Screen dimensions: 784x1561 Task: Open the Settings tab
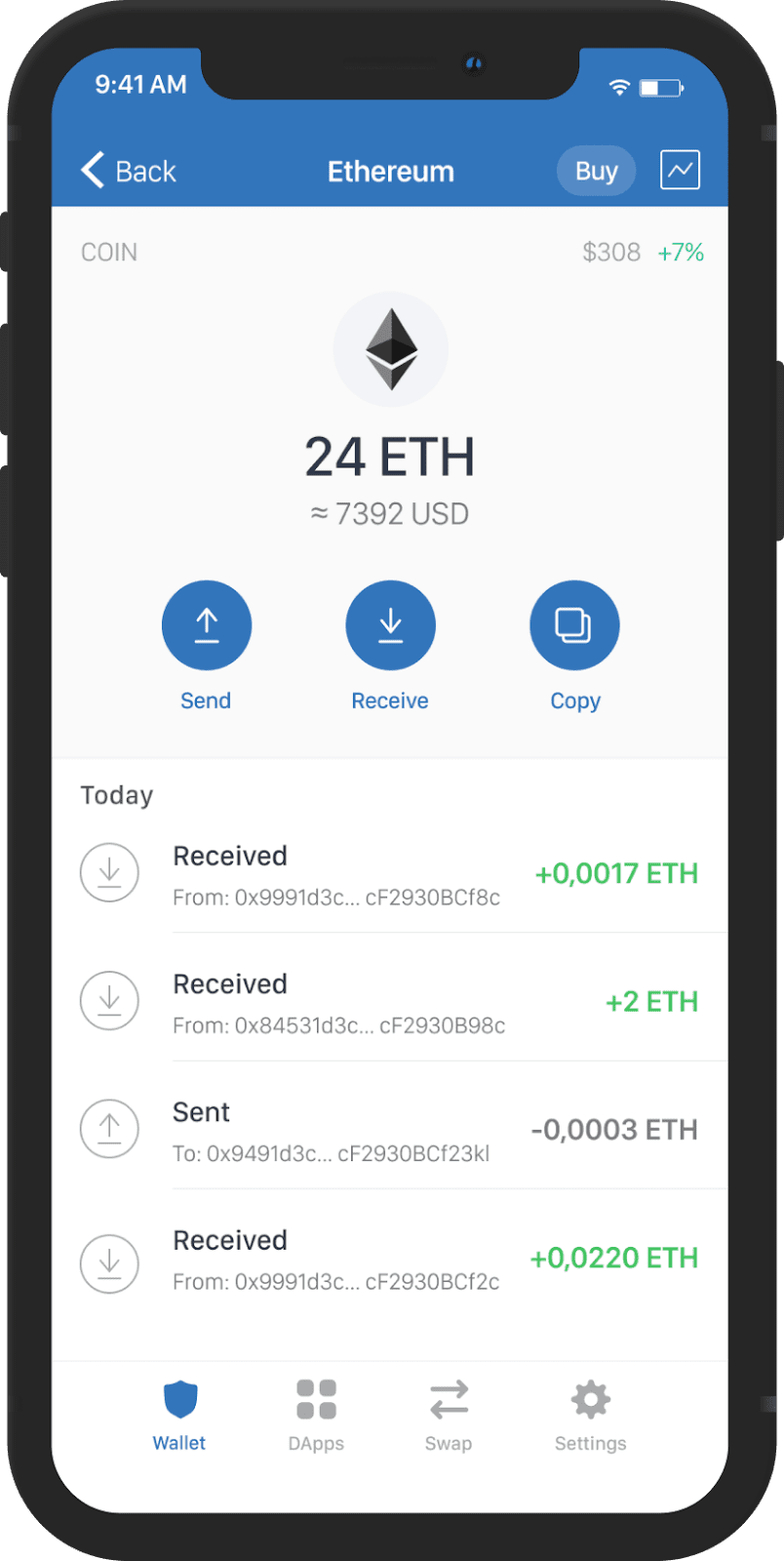590,1414
